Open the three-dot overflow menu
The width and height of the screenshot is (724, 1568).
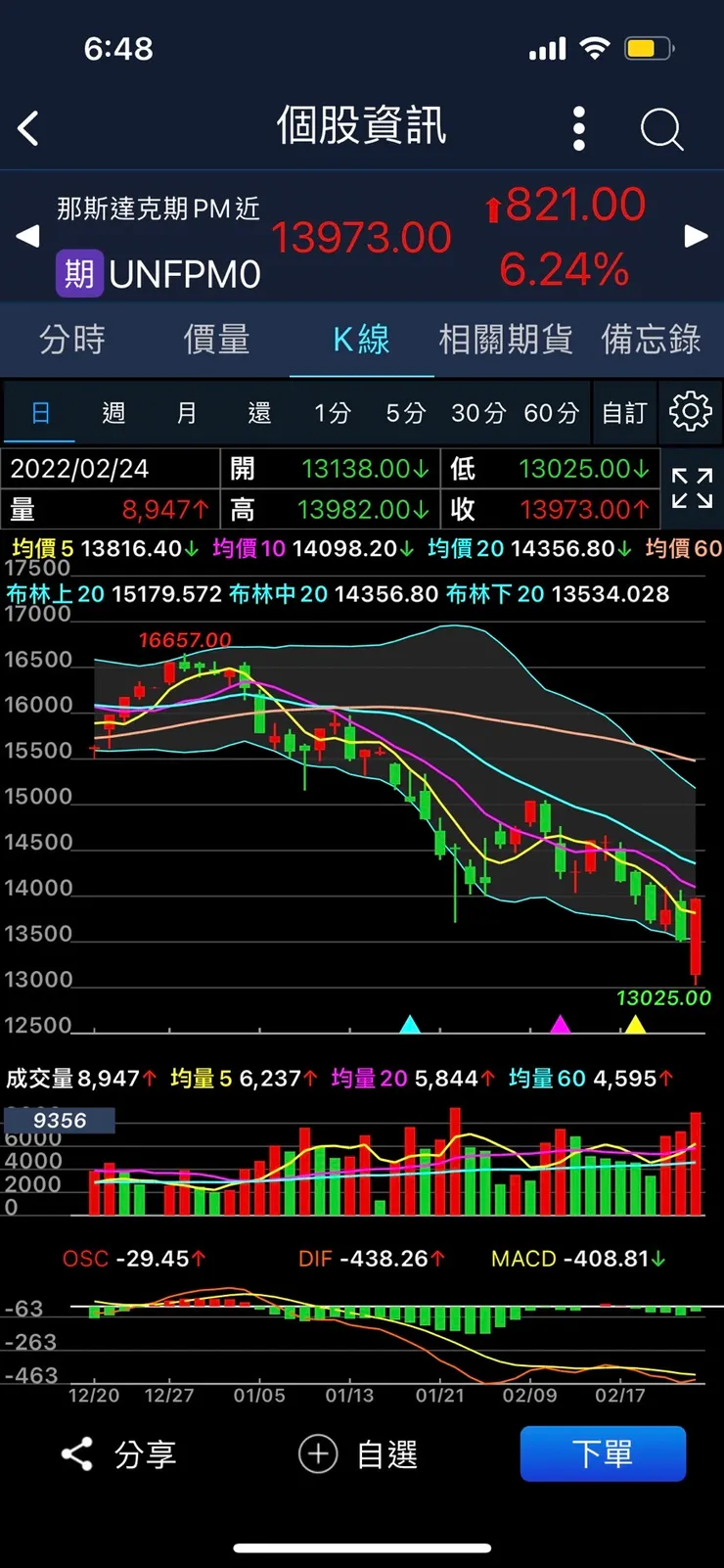point(579,128)
